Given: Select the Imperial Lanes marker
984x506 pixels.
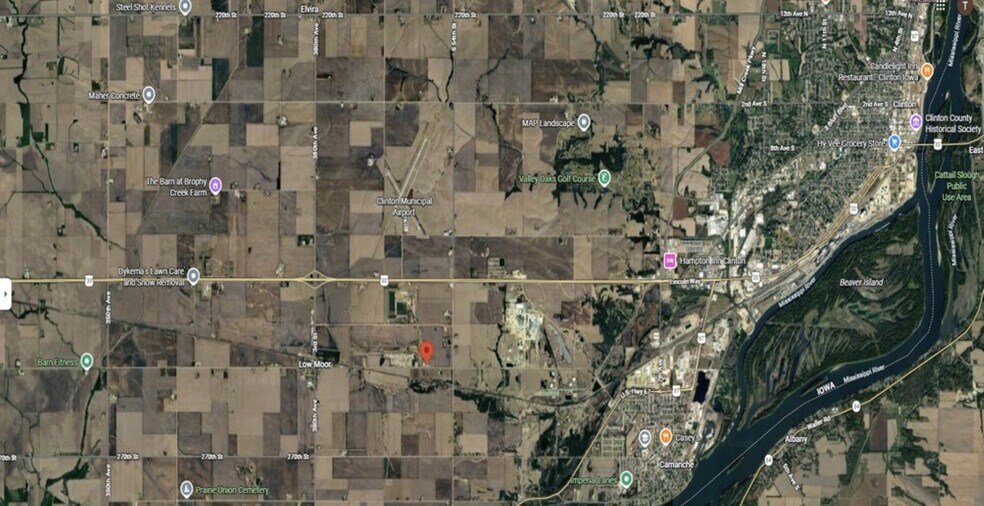Looking at the screenshot, I should click(x=626, y=479).
